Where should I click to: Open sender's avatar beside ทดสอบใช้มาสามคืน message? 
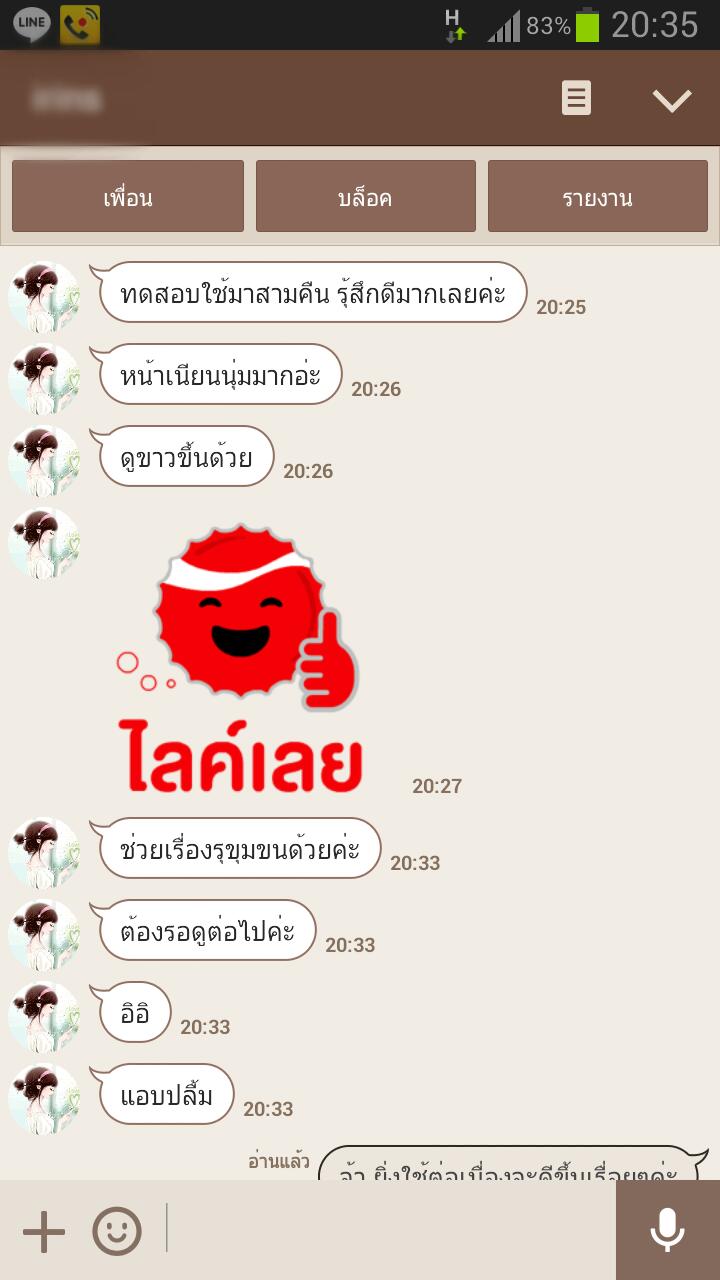coord(44,297)
